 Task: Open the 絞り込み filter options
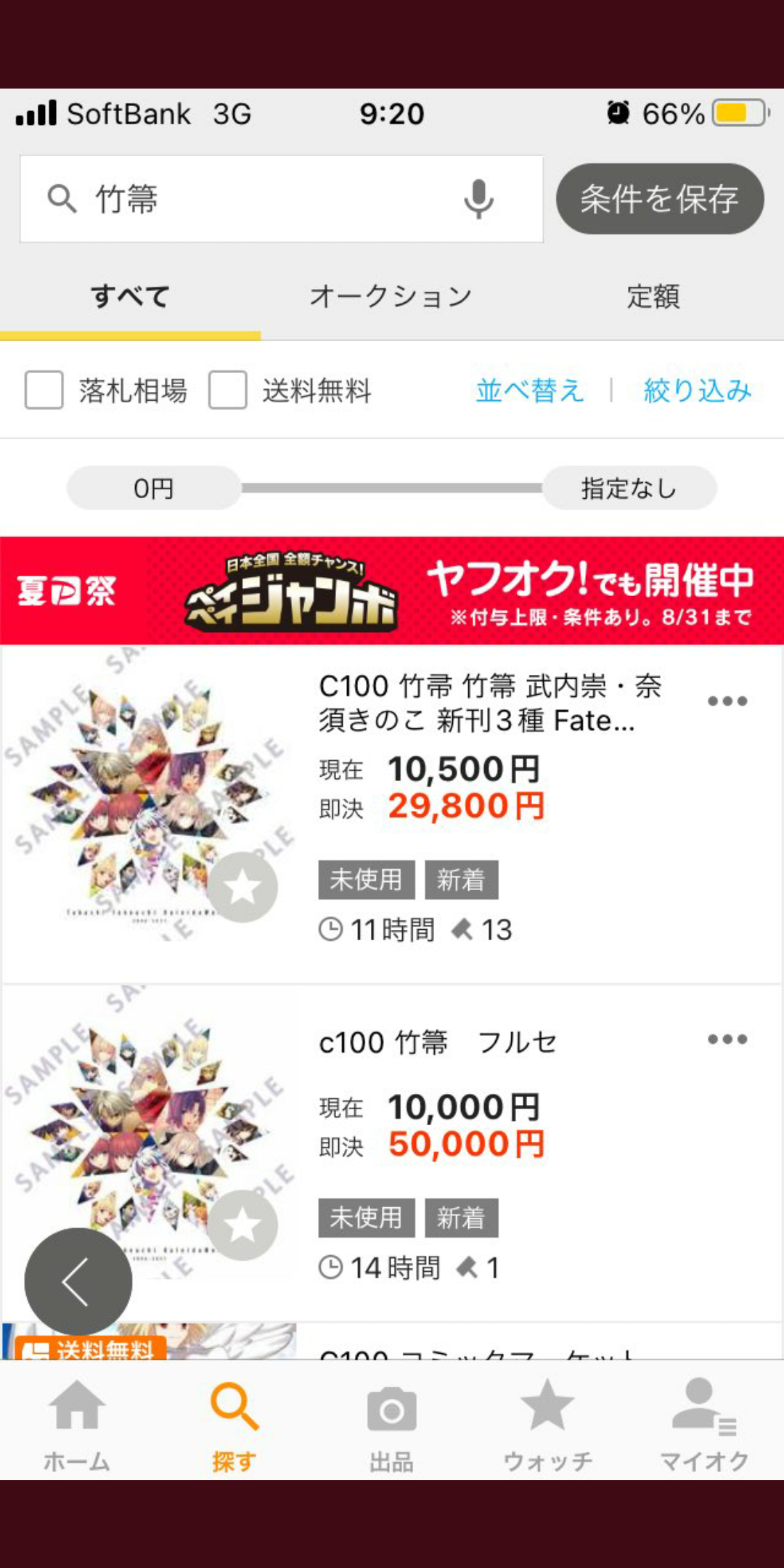point(697,391)
